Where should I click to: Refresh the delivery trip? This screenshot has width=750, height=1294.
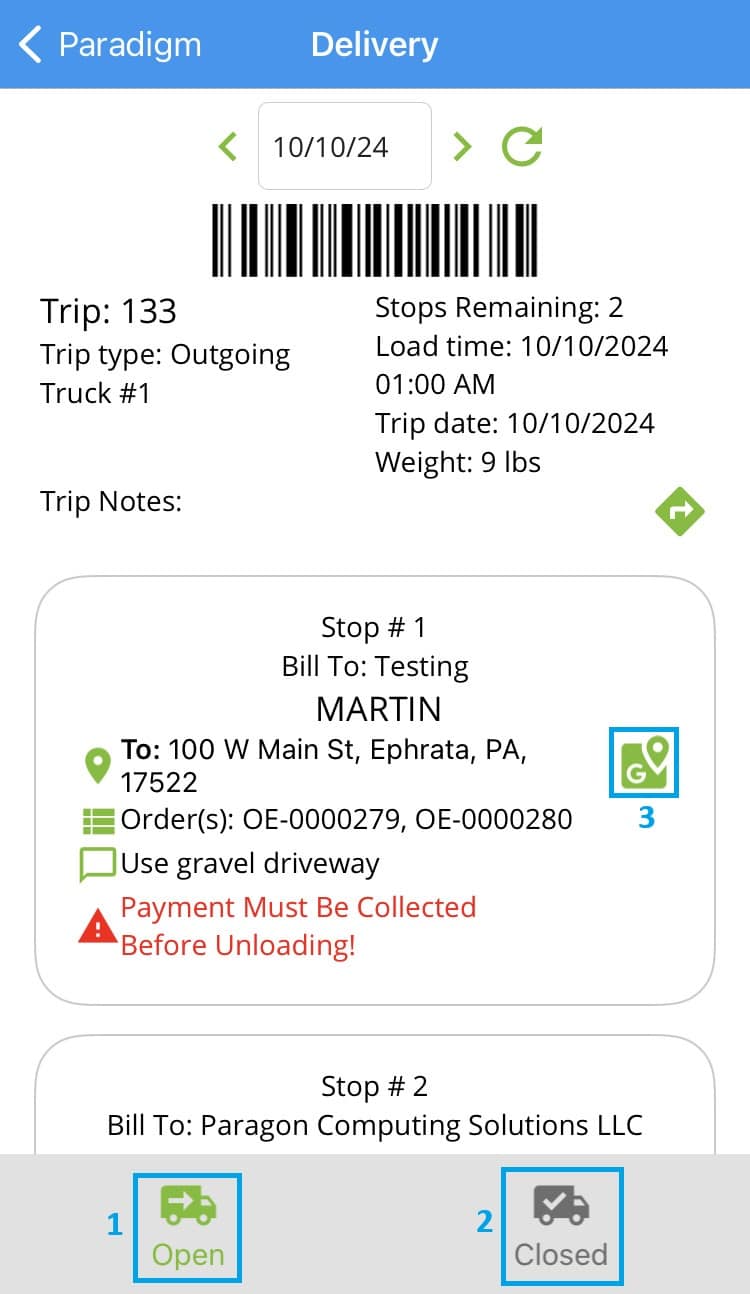coord(521,146)
